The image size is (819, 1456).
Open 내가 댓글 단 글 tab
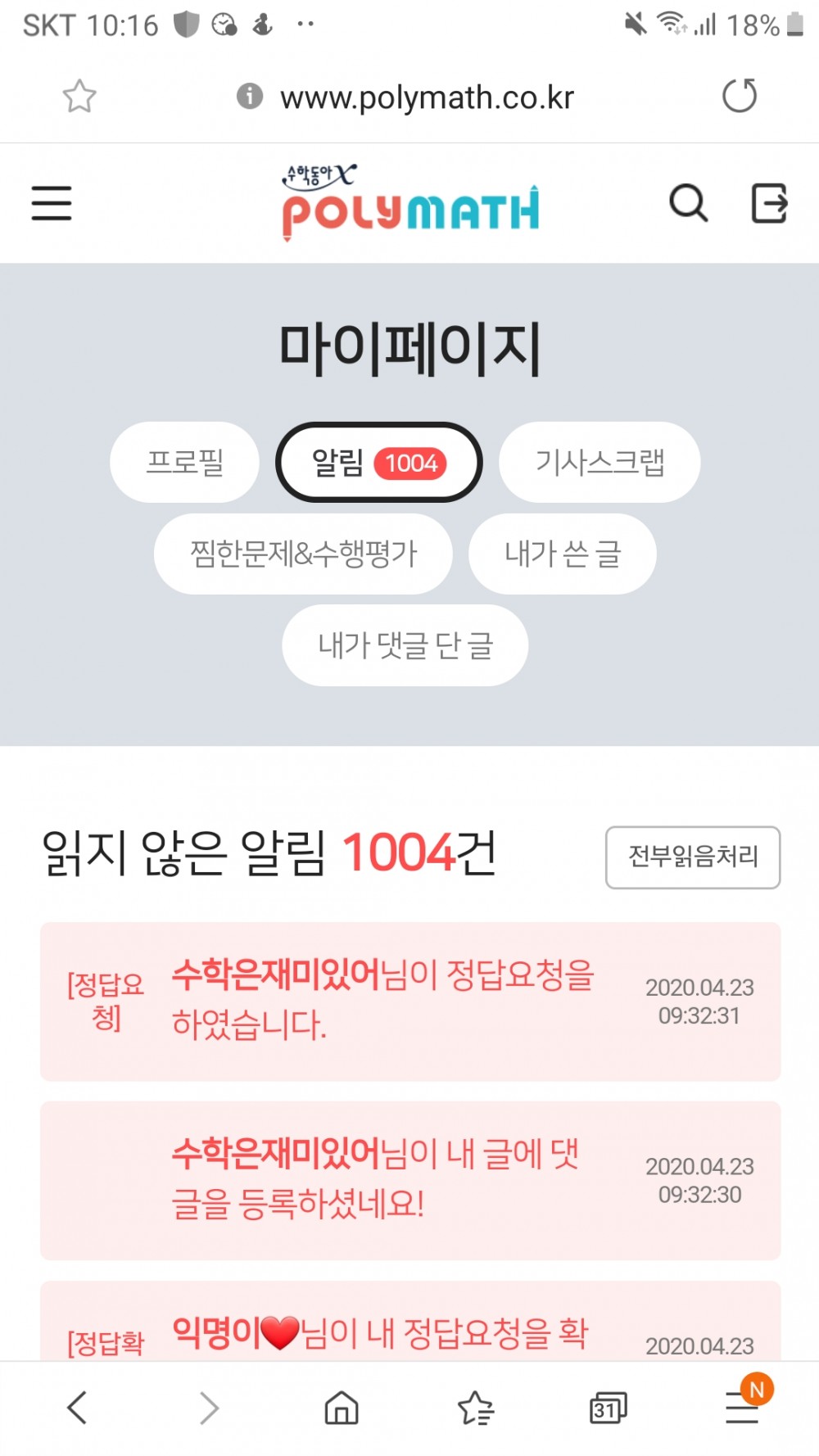[x=405, y=645]
